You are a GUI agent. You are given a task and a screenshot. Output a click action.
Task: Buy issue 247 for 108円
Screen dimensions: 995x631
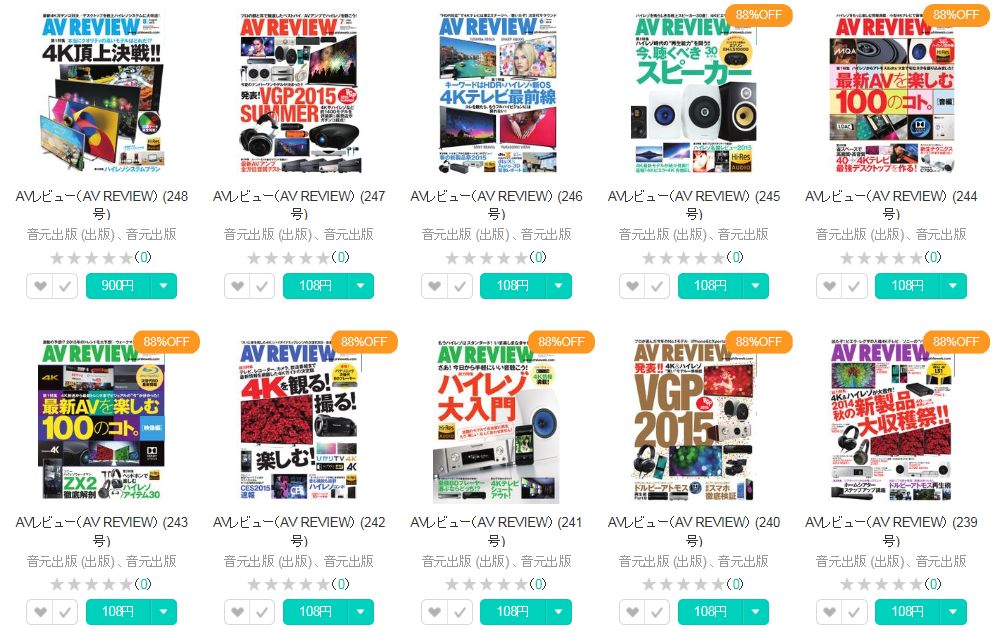click(x=315, y=286)
